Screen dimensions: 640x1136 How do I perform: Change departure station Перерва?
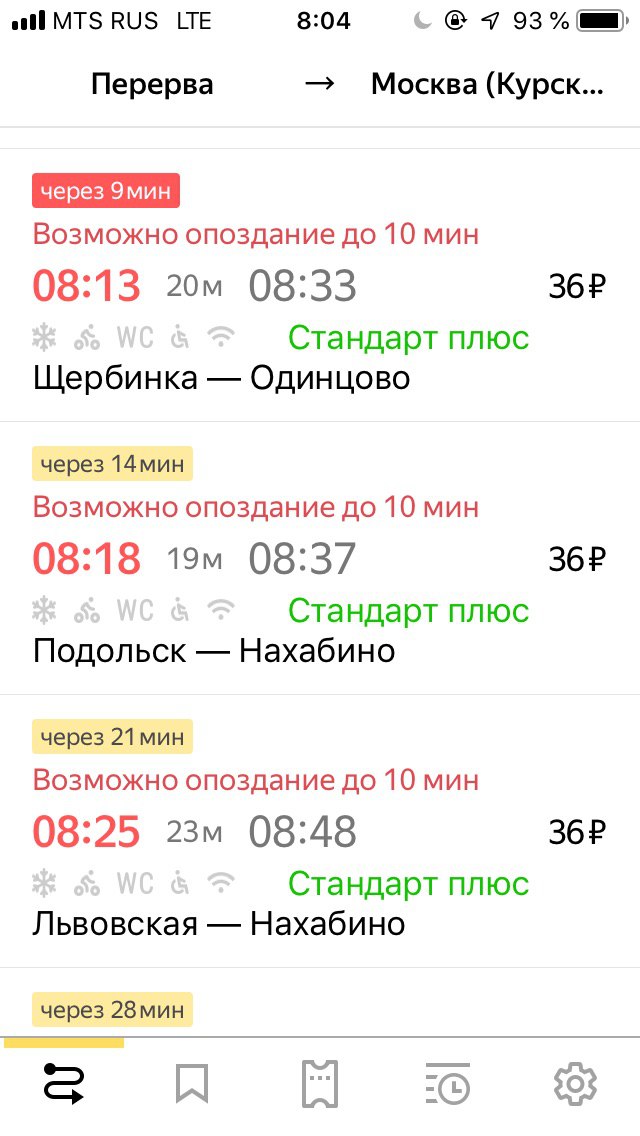click(x=152, y=85)
